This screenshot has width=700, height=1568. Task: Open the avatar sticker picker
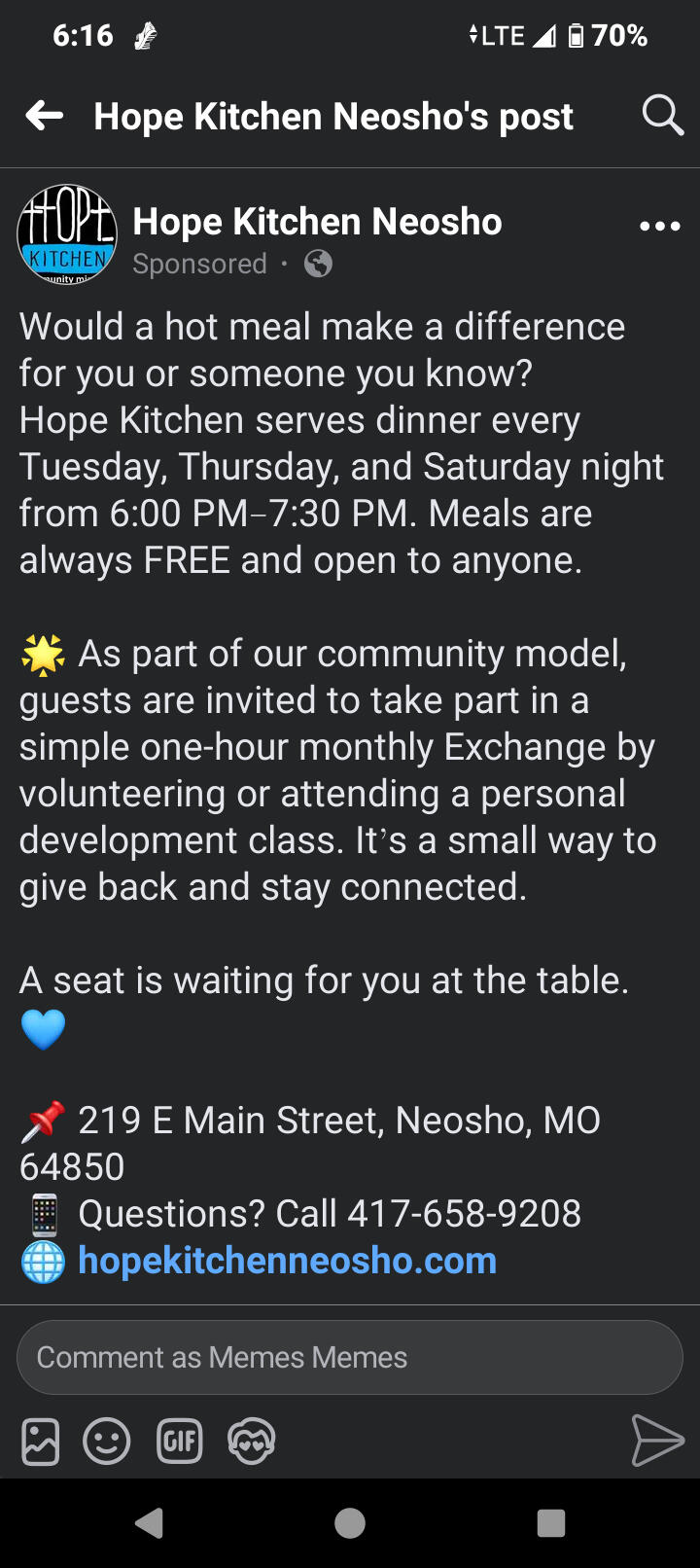(252, 1441)
